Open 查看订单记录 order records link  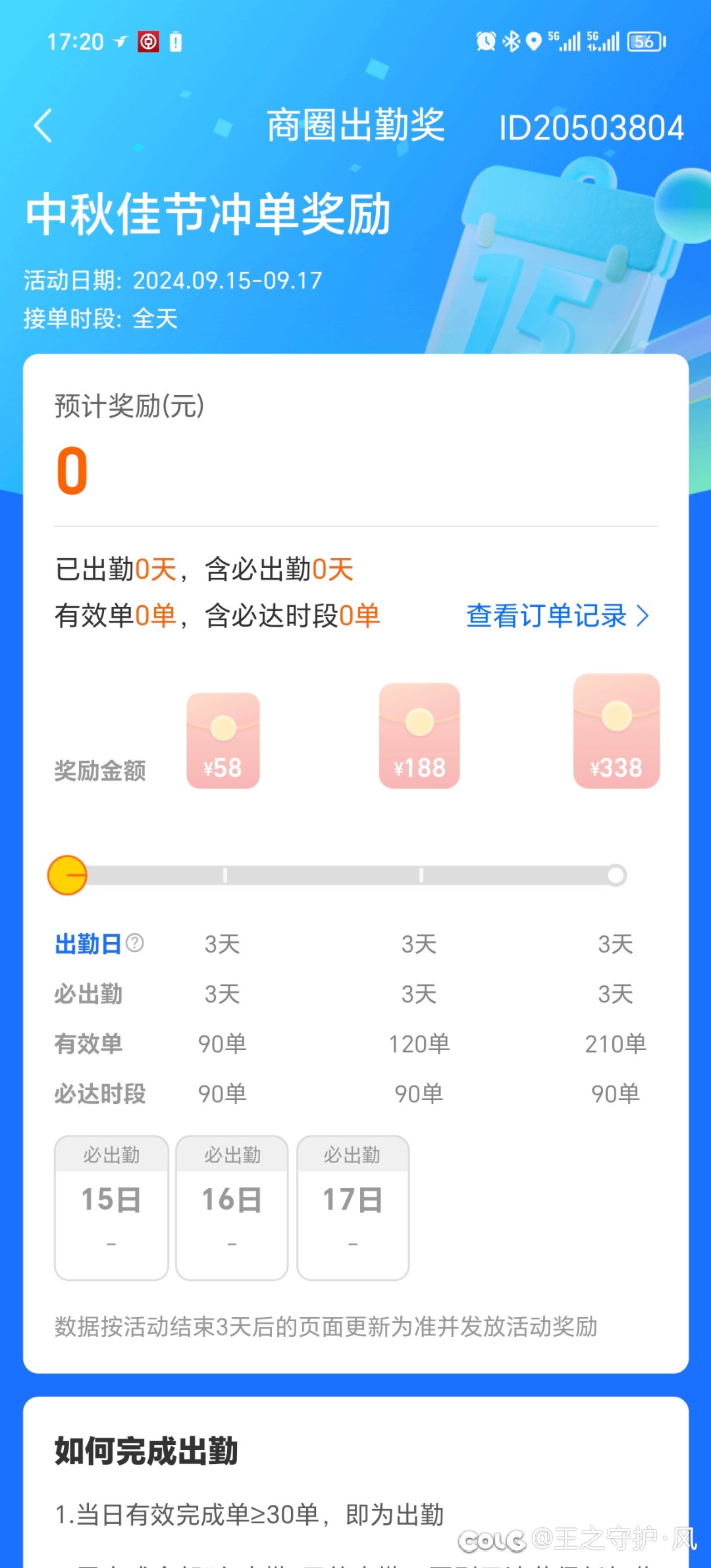pyautogui.click(x=558, y=616)
